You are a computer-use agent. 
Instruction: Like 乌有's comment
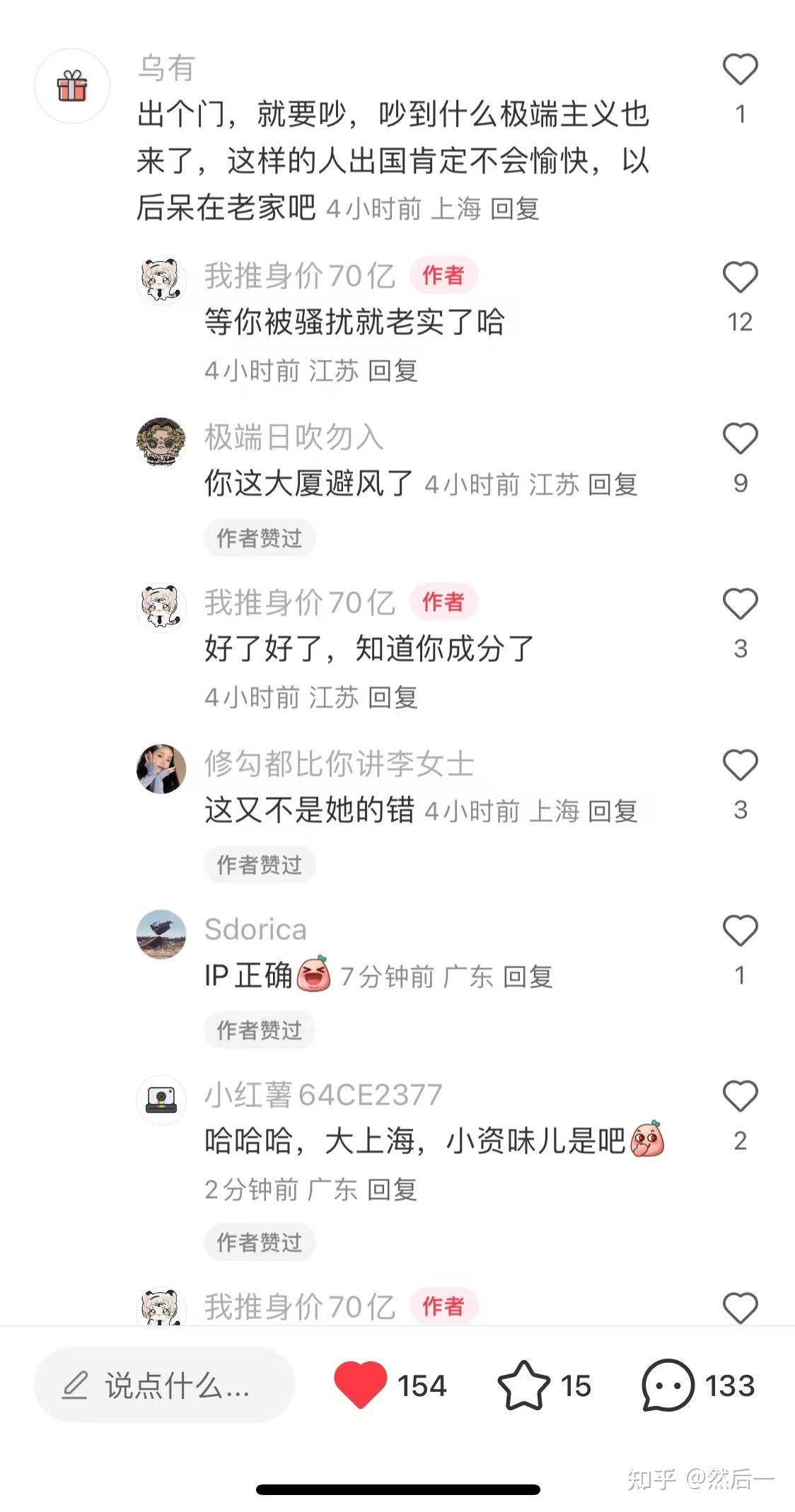(740, 69)
